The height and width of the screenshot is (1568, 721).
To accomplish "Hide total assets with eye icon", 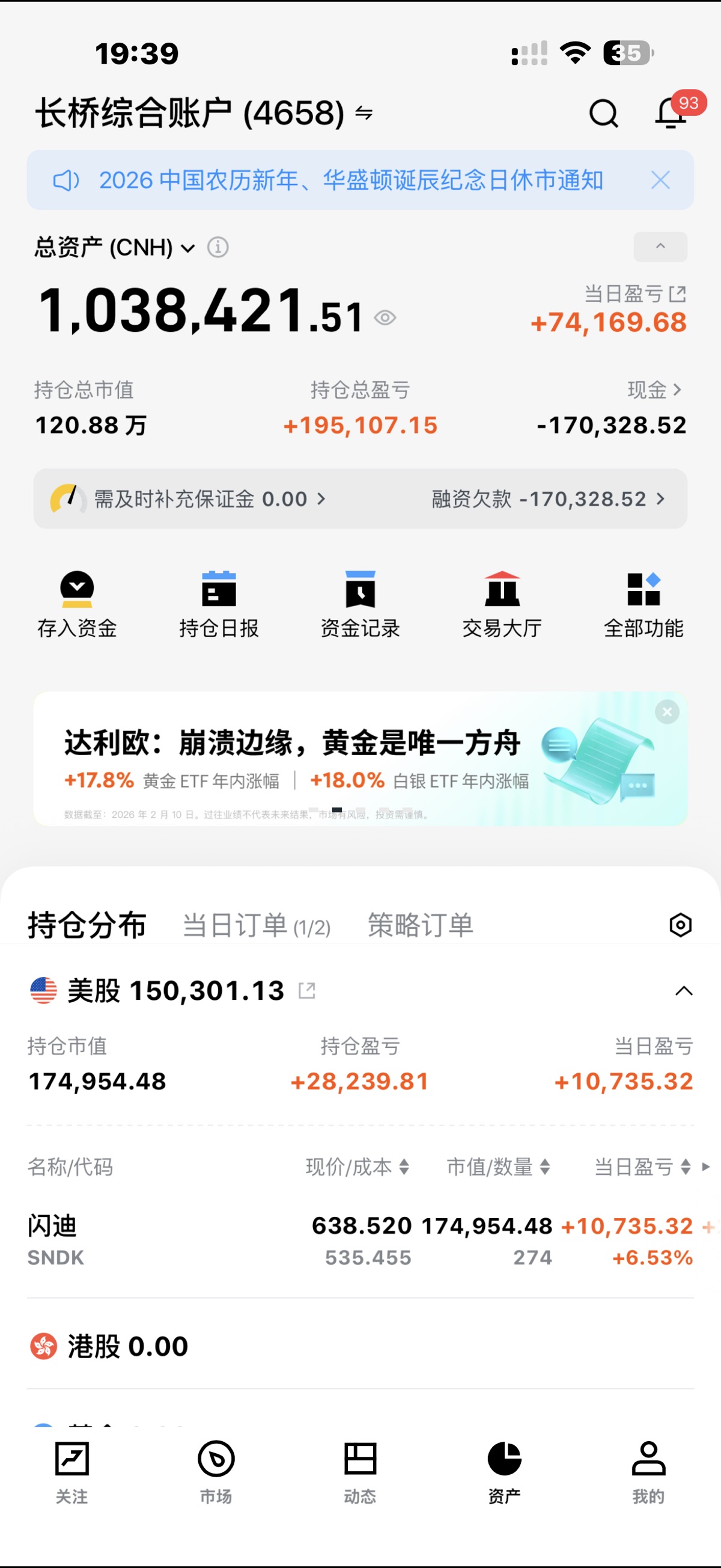I will [x=385, y=317].
